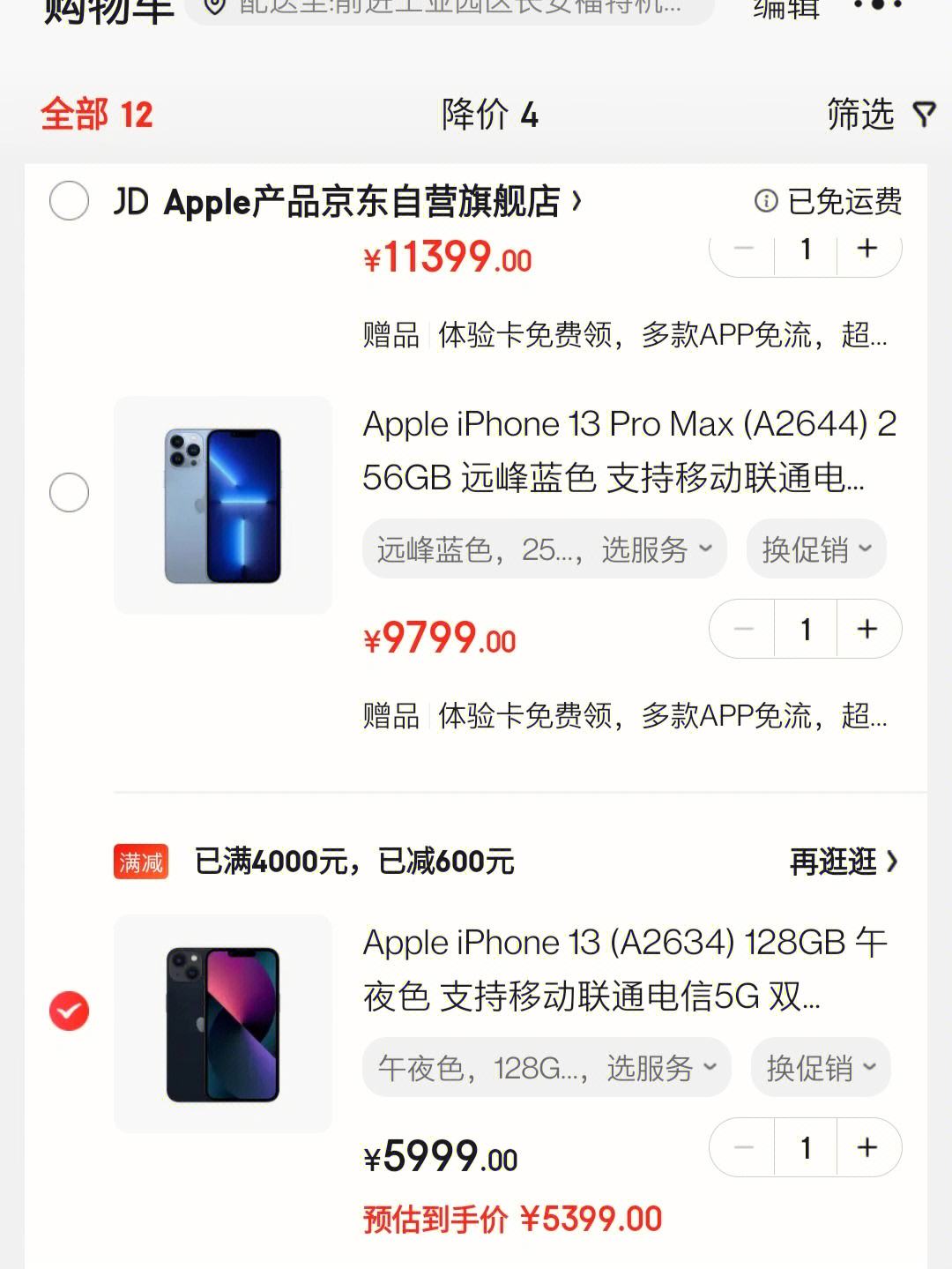This screenshot has height=1269, width=952.
Task: Check the iPhone 13 Pro Max item
Action: 69,492
